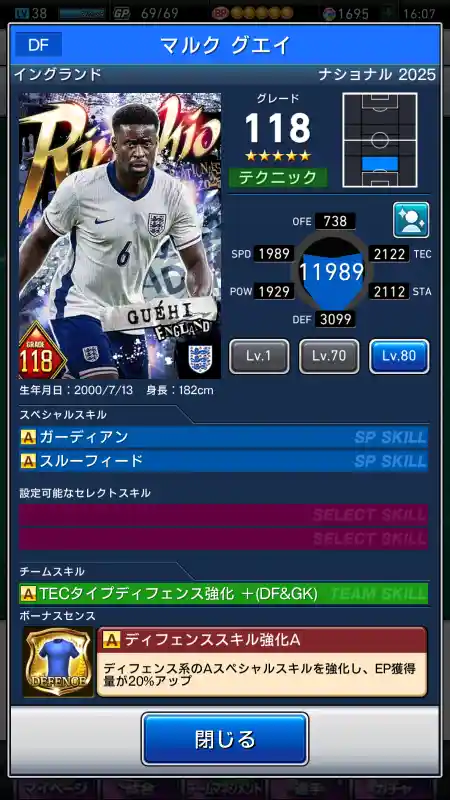Open the スルーフィード special skill
The width and height of the screenshot is (450, 800).
[x=223, y=461]
